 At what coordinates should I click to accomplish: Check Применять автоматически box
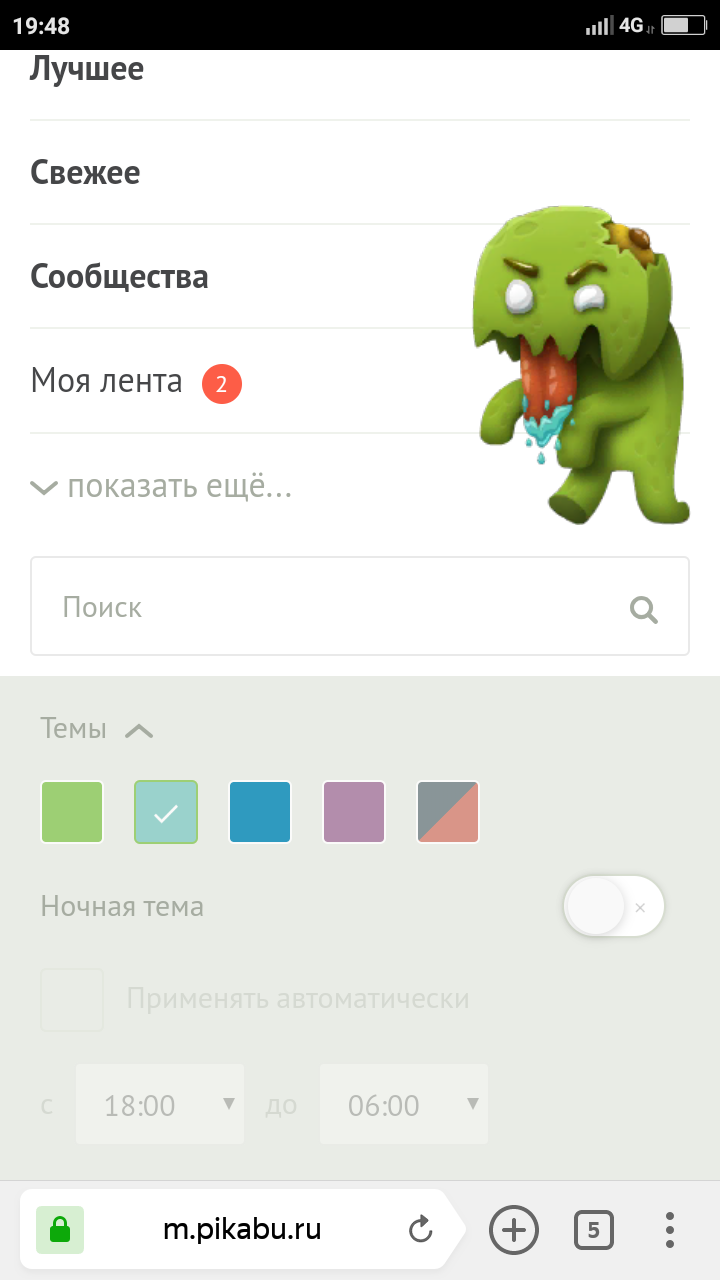click(x=72, y=999)
